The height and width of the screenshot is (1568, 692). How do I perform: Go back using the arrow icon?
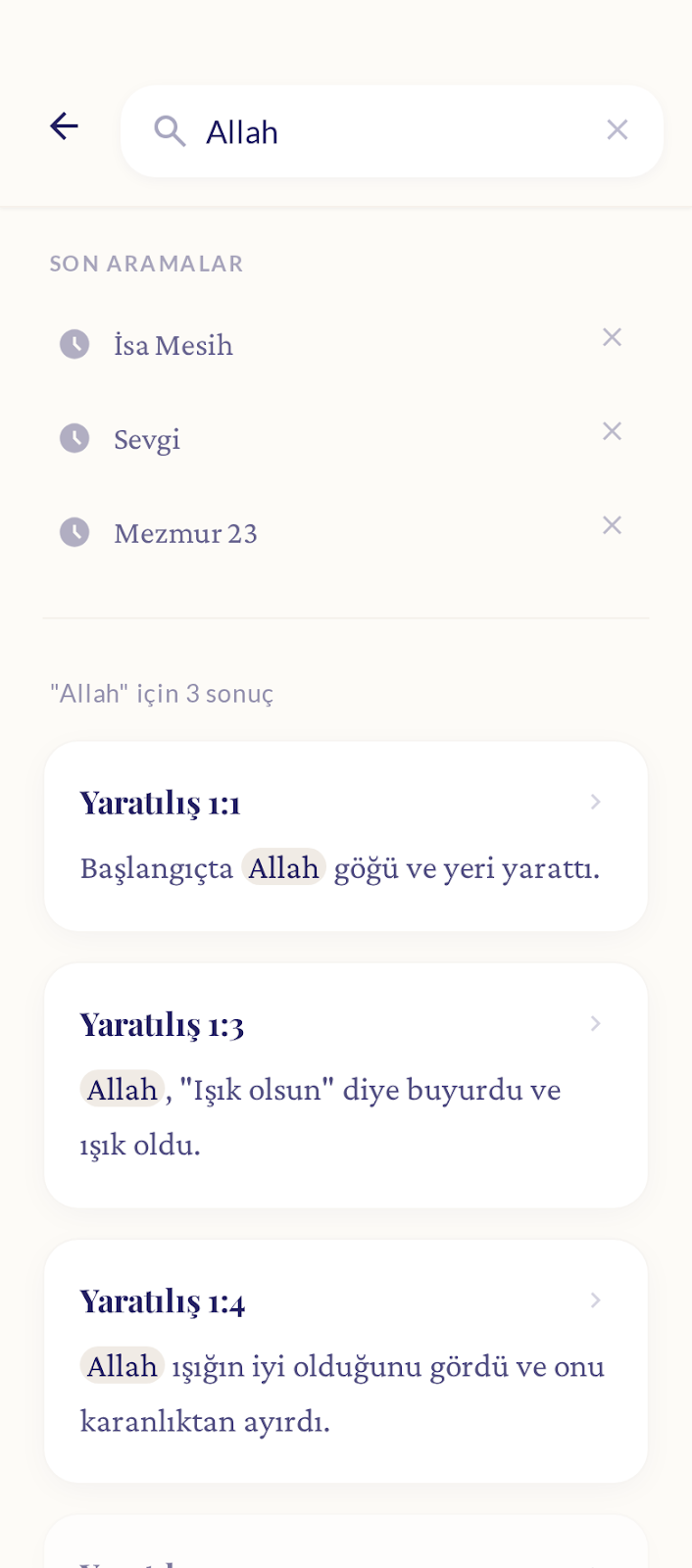pyautogui.click(x=65, y=126)
